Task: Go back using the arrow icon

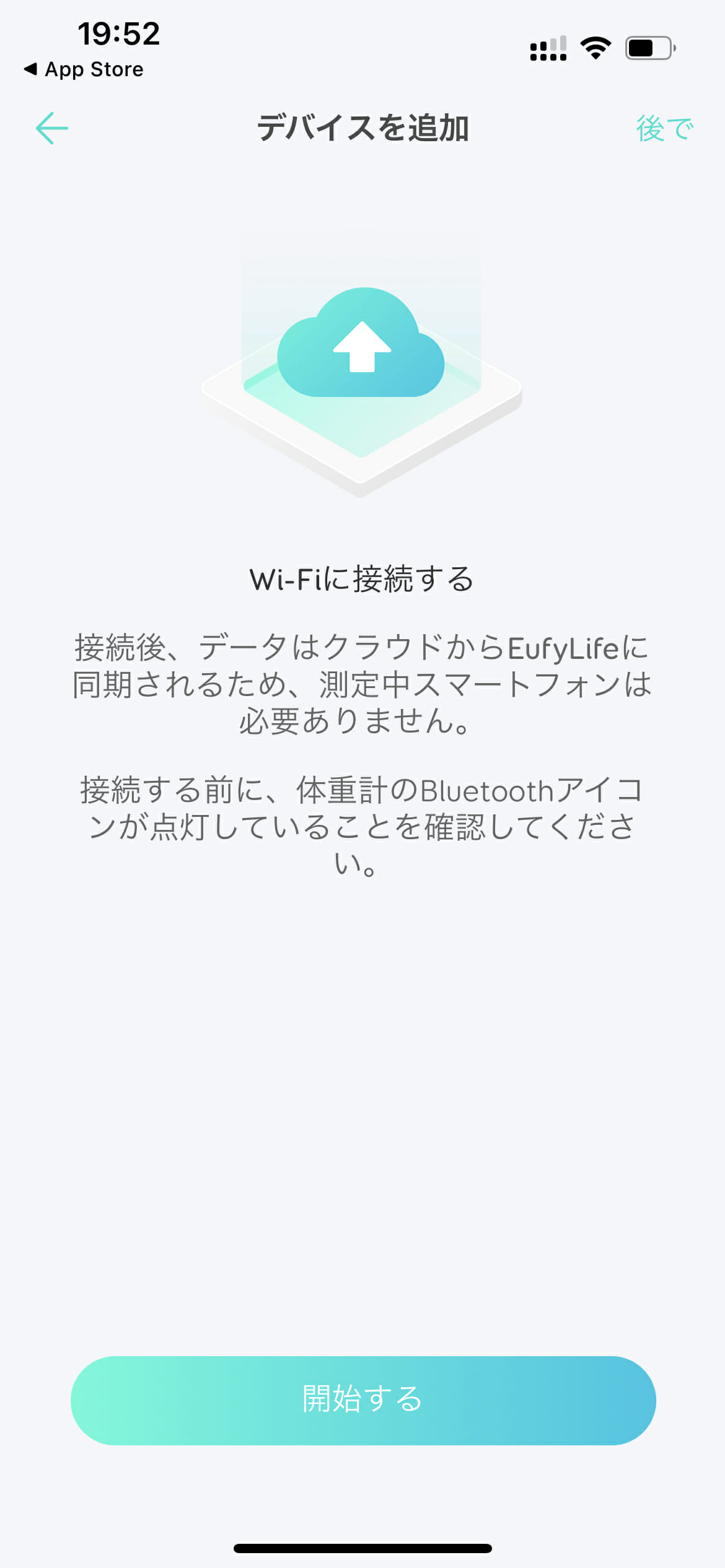Action: point(52,128)
